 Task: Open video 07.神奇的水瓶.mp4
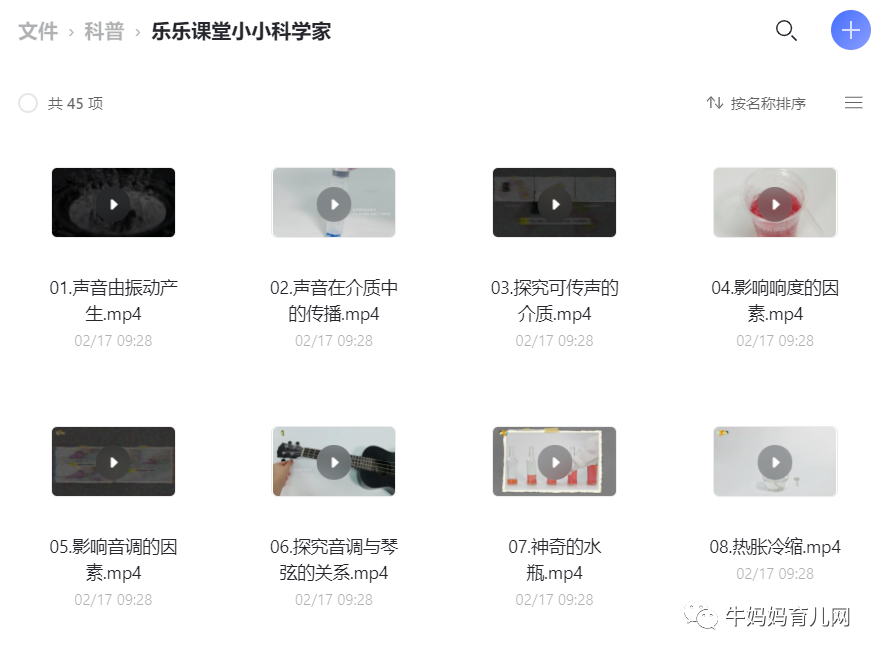(554, 462)
